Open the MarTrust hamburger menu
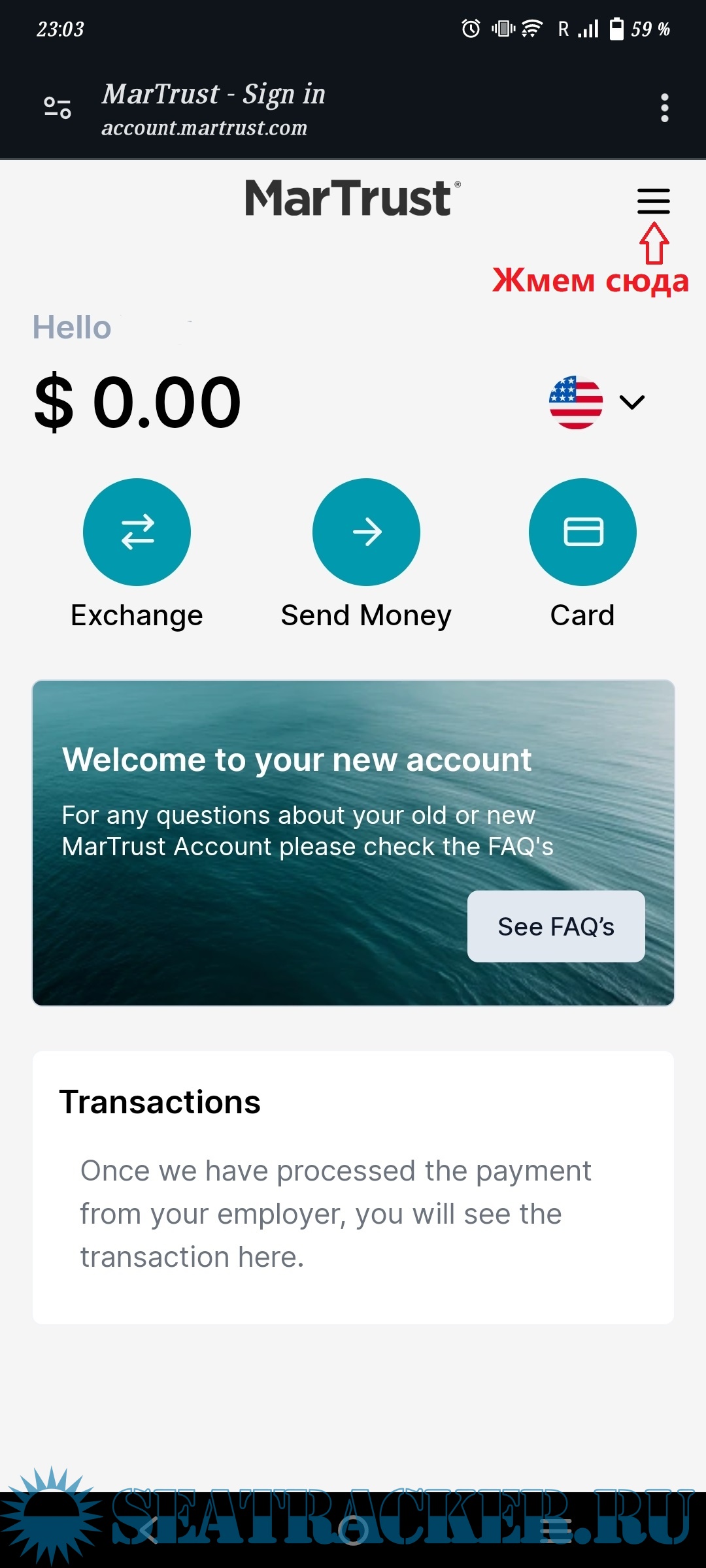 pyautogui.click(x=653, y=201)
